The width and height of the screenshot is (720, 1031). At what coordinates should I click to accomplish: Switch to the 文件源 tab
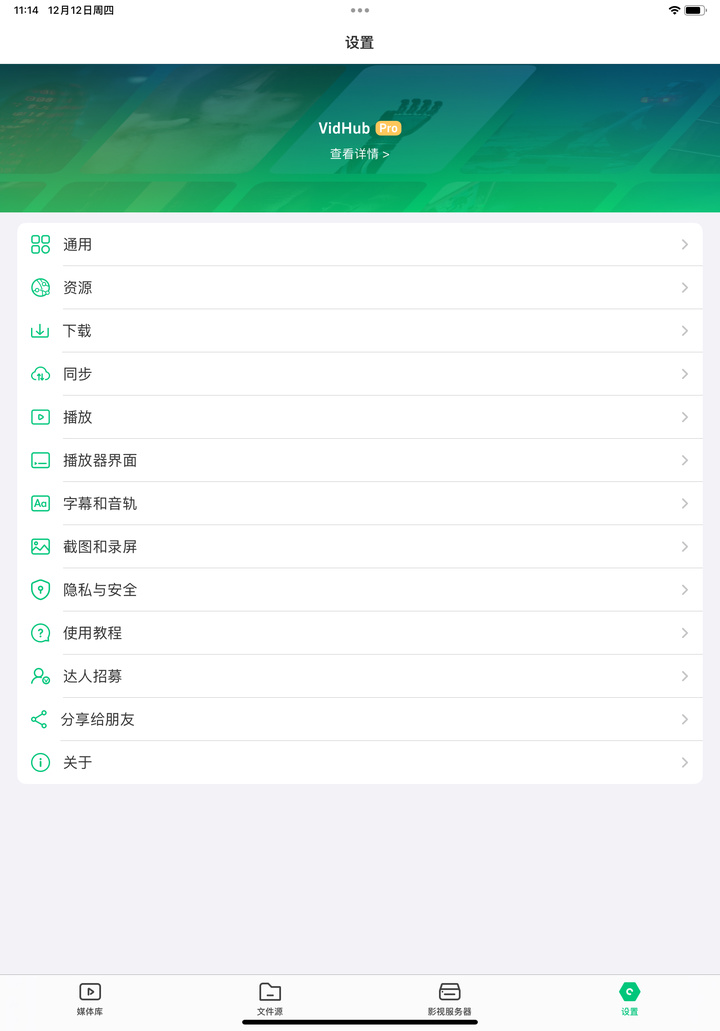coord(270,998)
